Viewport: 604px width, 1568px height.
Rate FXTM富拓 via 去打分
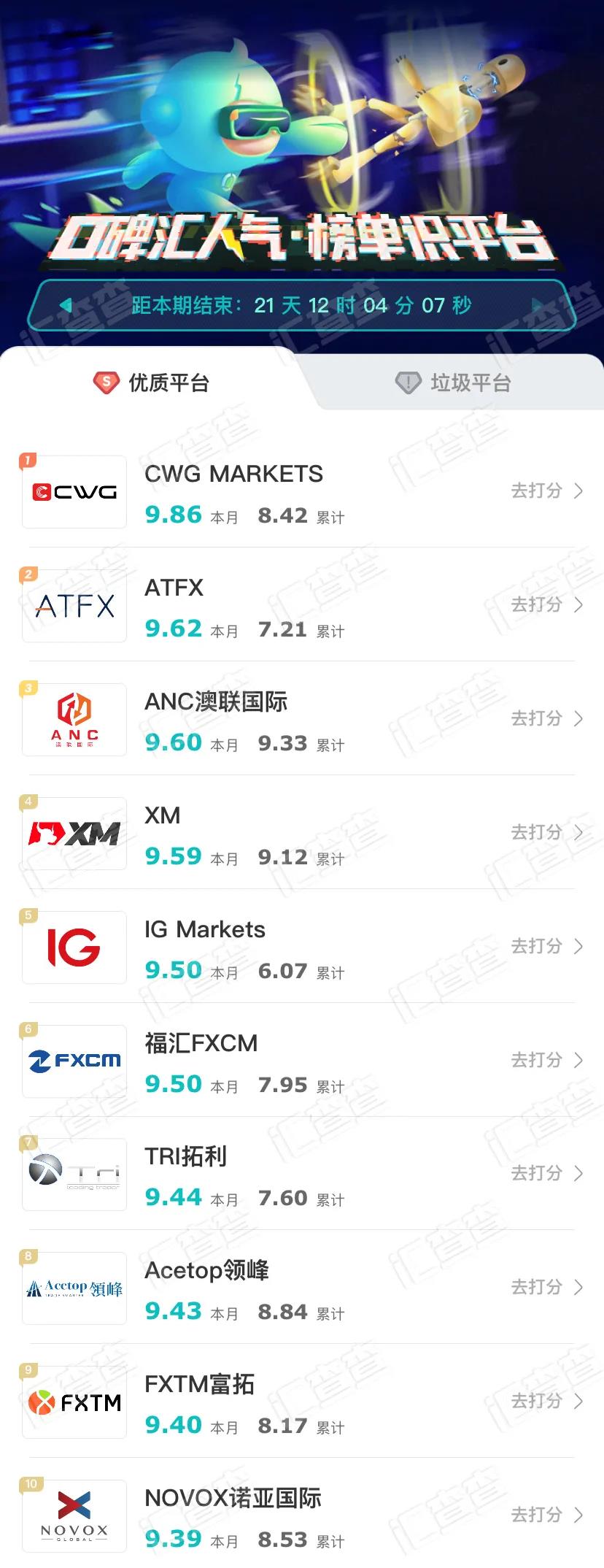click(x=546, y=1401)
